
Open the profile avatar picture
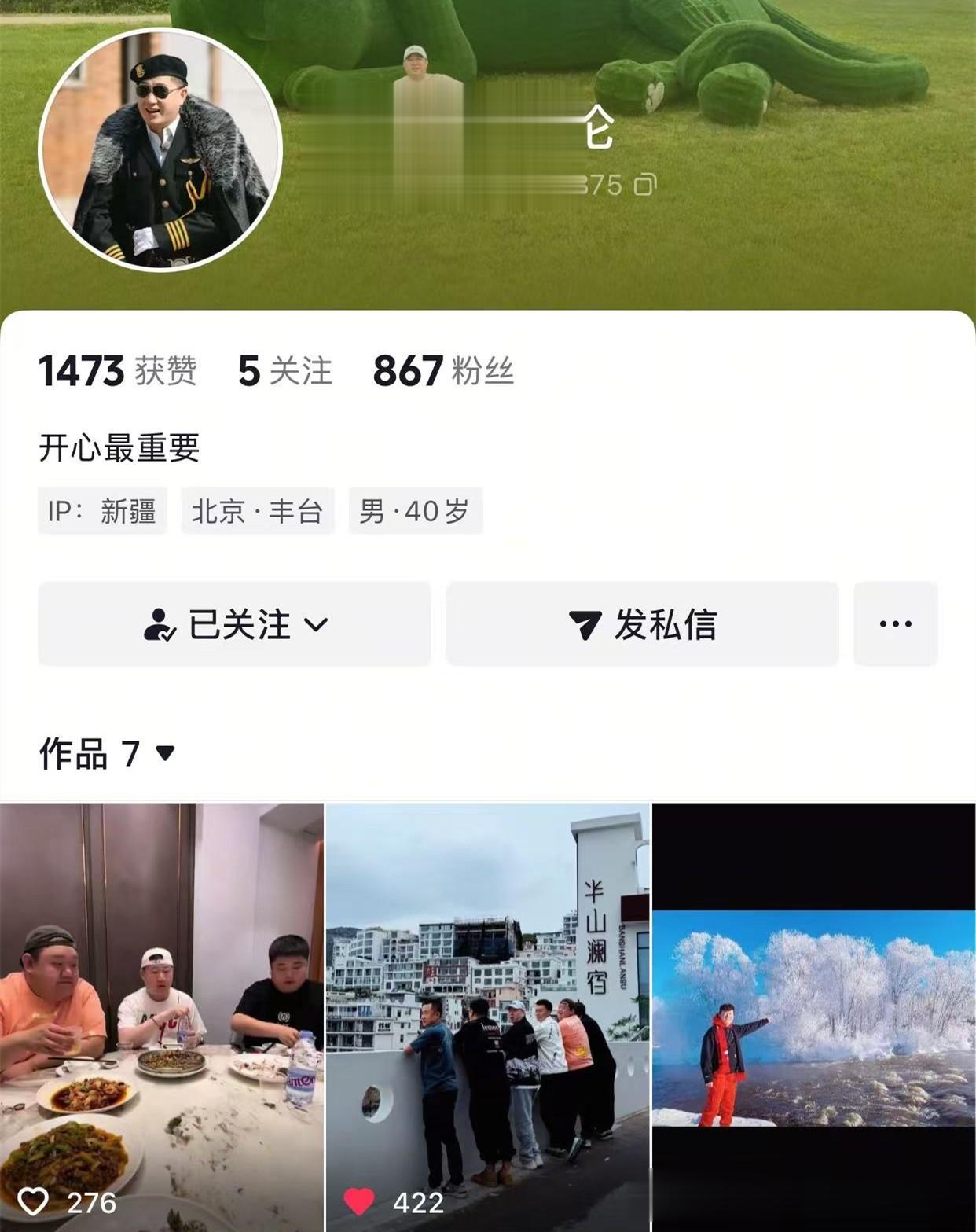coord(160,150)
